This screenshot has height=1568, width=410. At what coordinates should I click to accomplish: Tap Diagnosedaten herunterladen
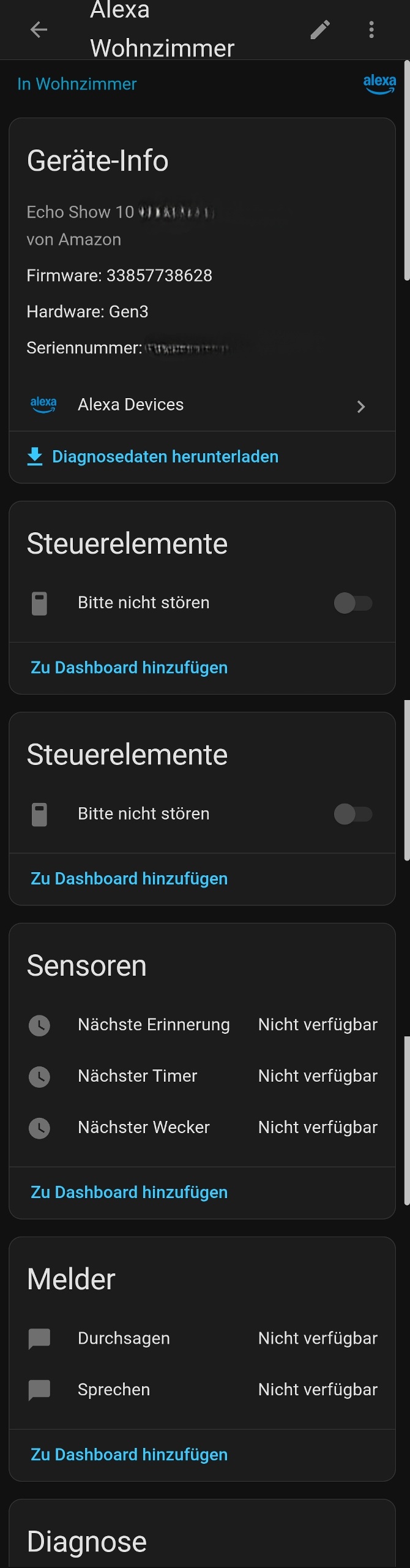(x=165, y=457)
